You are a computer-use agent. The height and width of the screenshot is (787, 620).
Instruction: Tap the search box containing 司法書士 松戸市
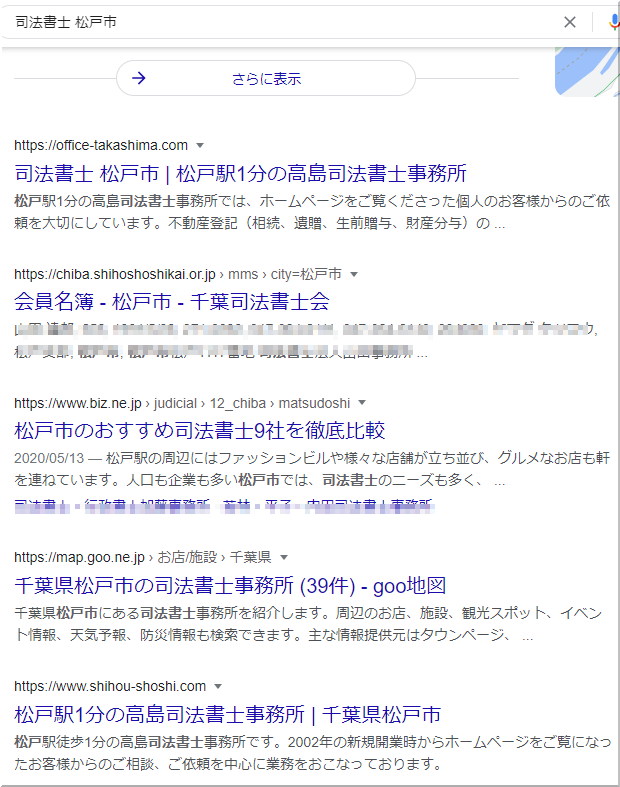point(280,21)
